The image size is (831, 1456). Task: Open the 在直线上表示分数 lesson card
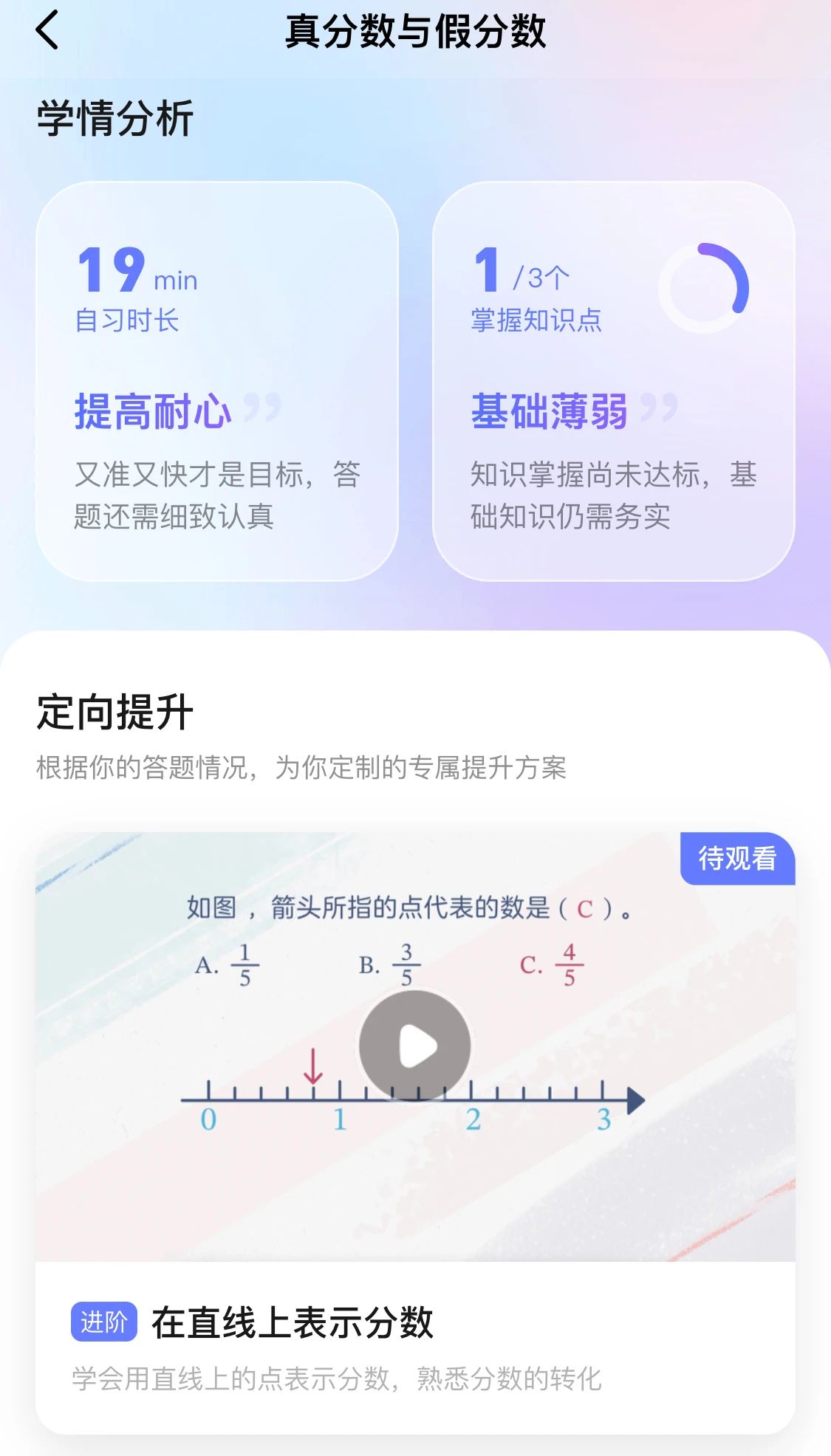(x=293, y=1323)
